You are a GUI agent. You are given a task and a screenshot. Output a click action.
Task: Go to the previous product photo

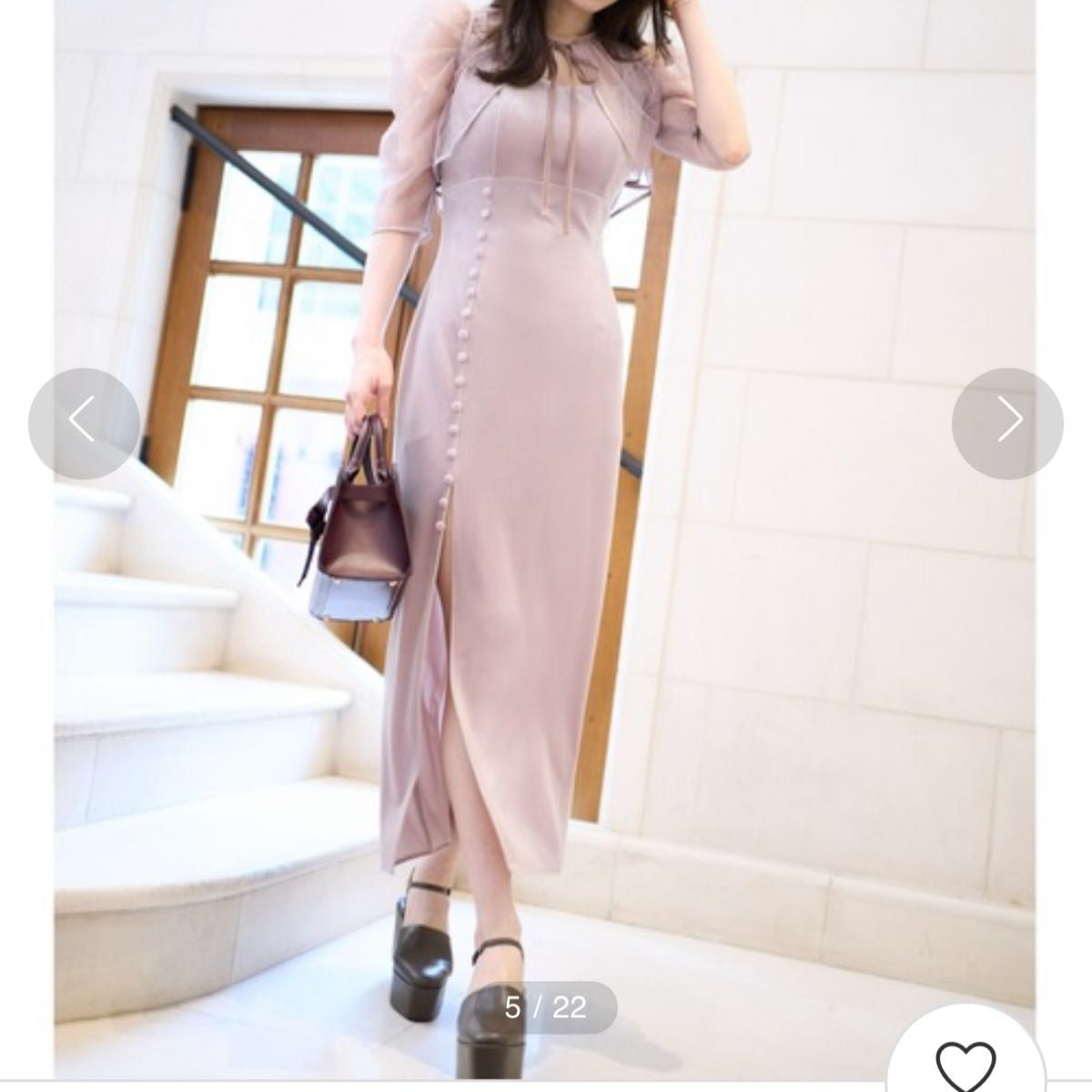84,423
